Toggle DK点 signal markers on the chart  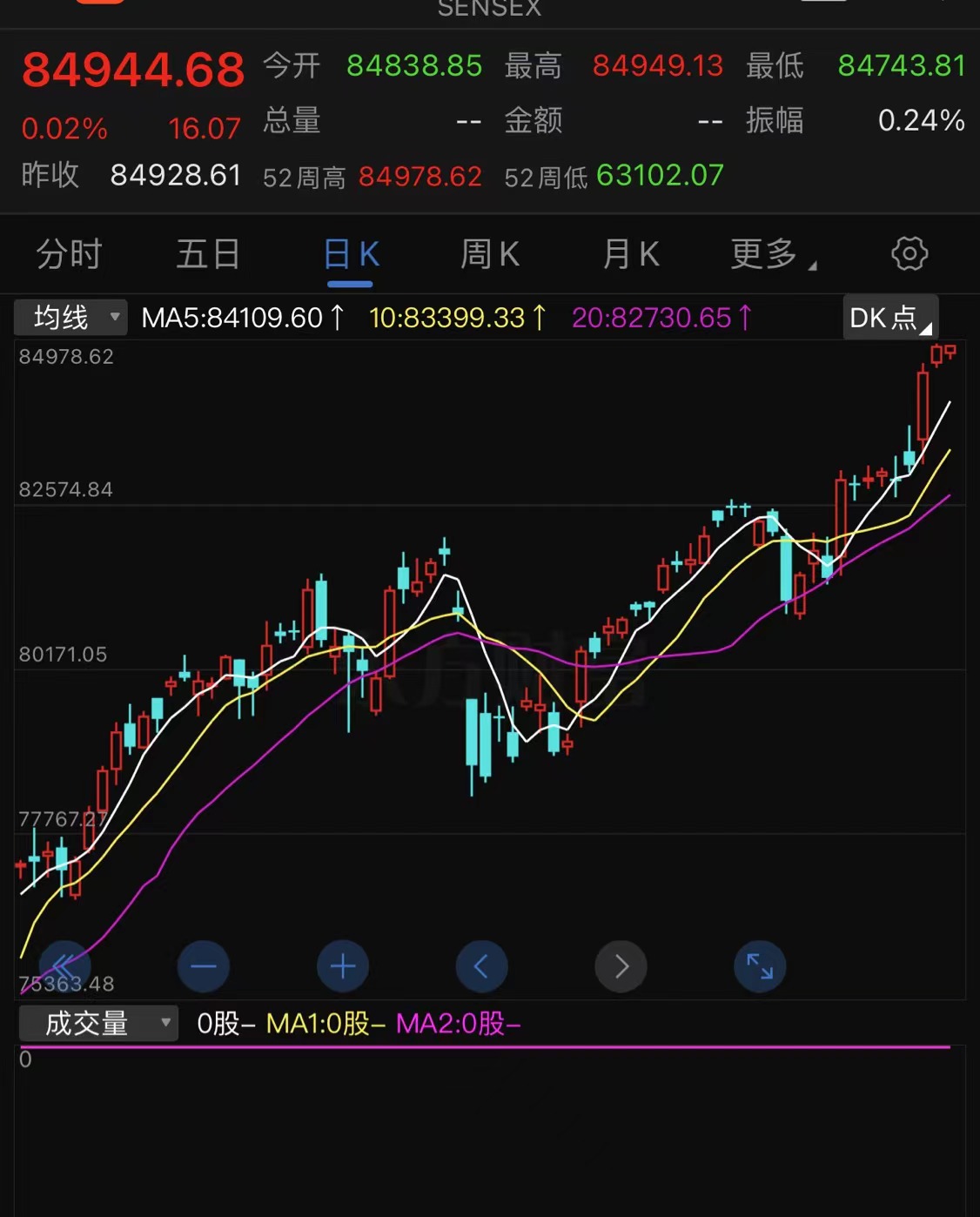[889, 318]
